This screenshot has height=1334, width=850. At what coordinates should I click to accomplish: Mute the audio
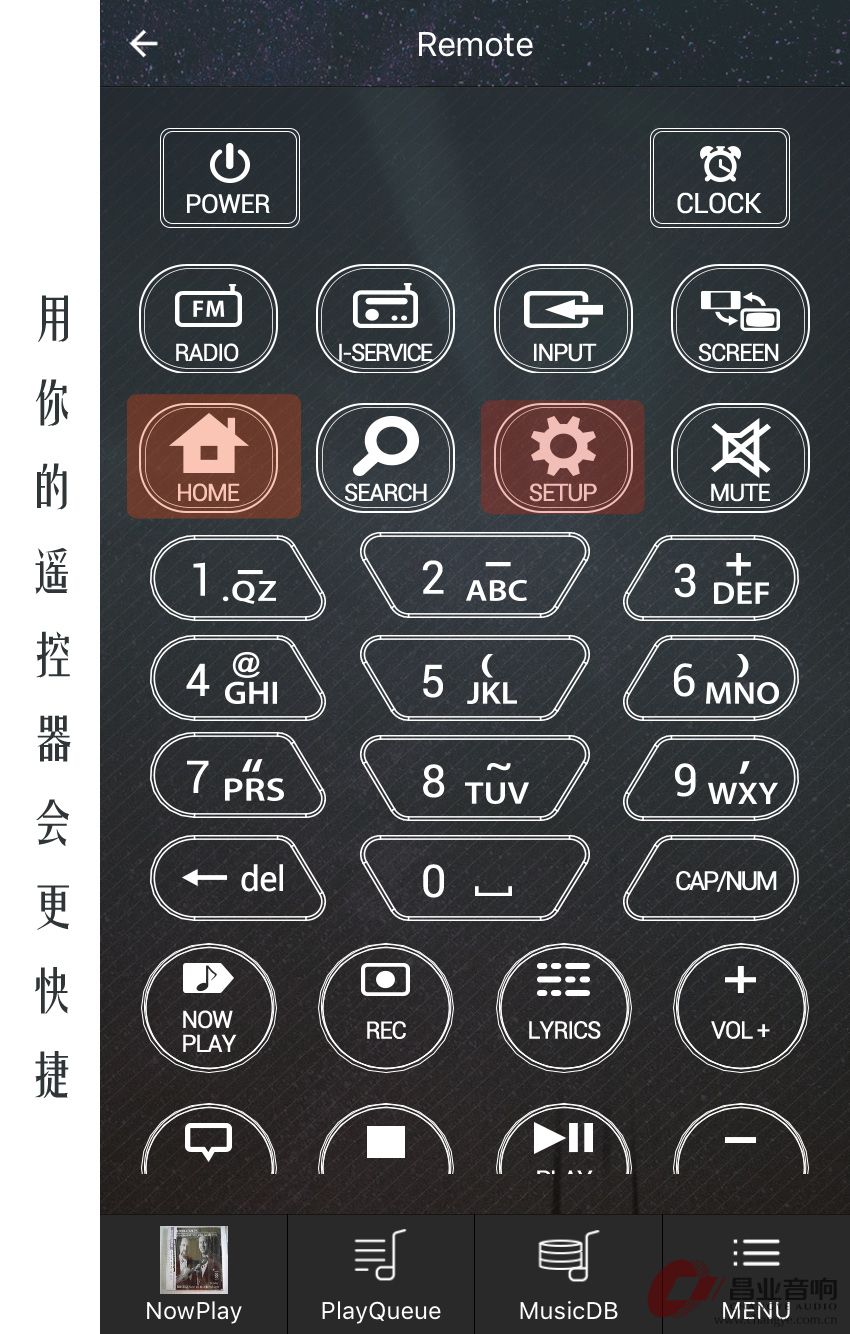[739, 458]
